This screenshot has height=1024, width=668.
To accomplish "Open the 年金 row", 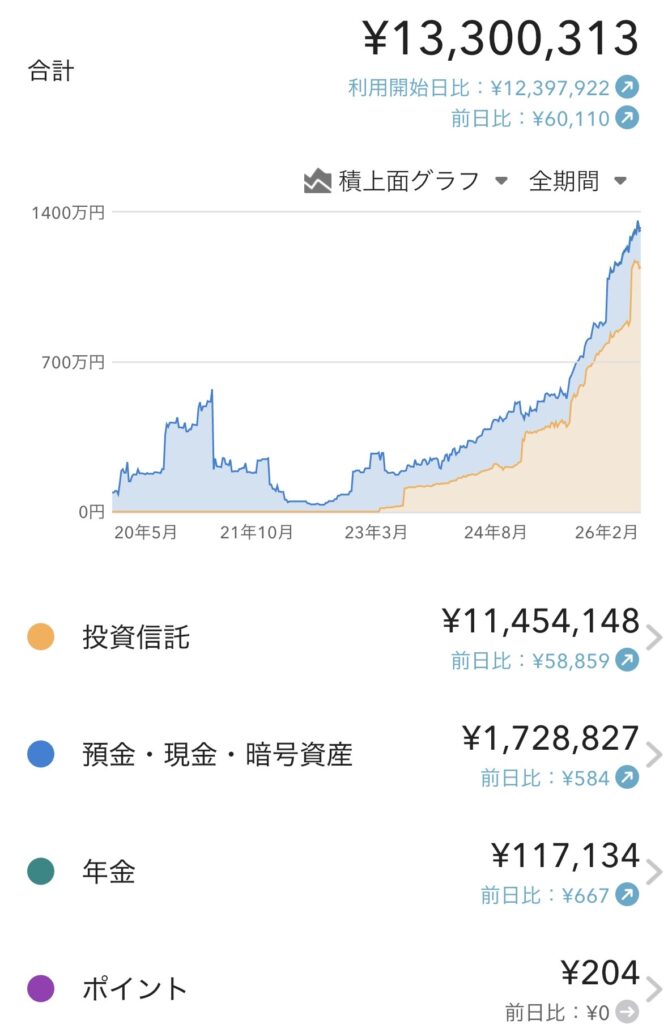I will point(334,872).
